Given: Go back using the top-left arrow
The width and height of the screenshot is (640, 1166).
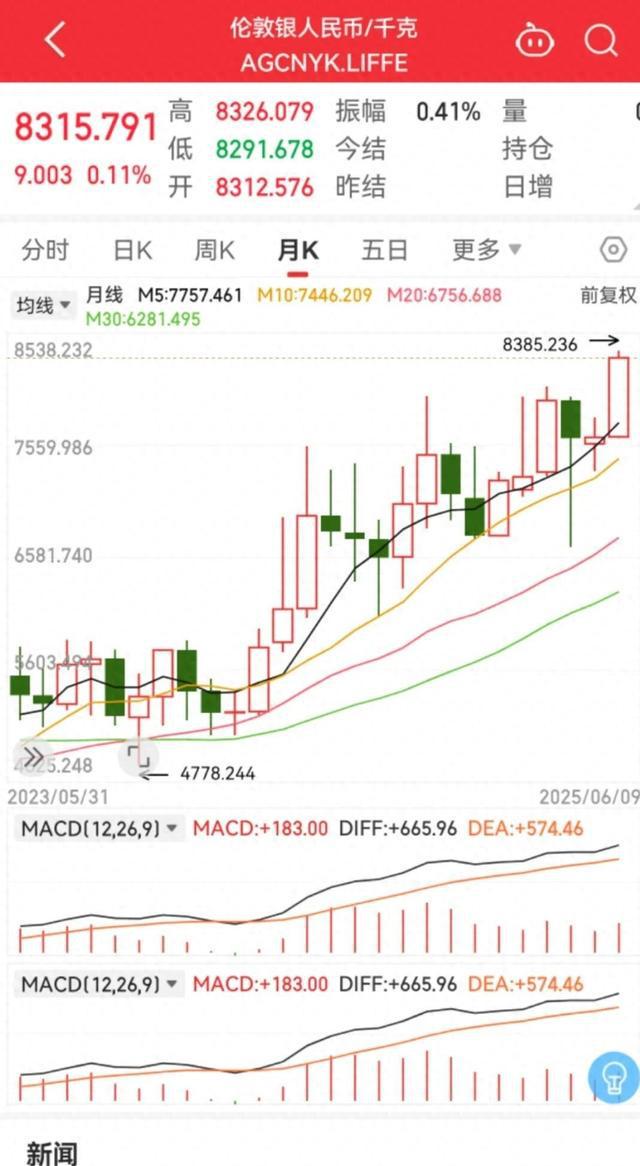Looking at the screenshot, I should [x=55, y=40].
